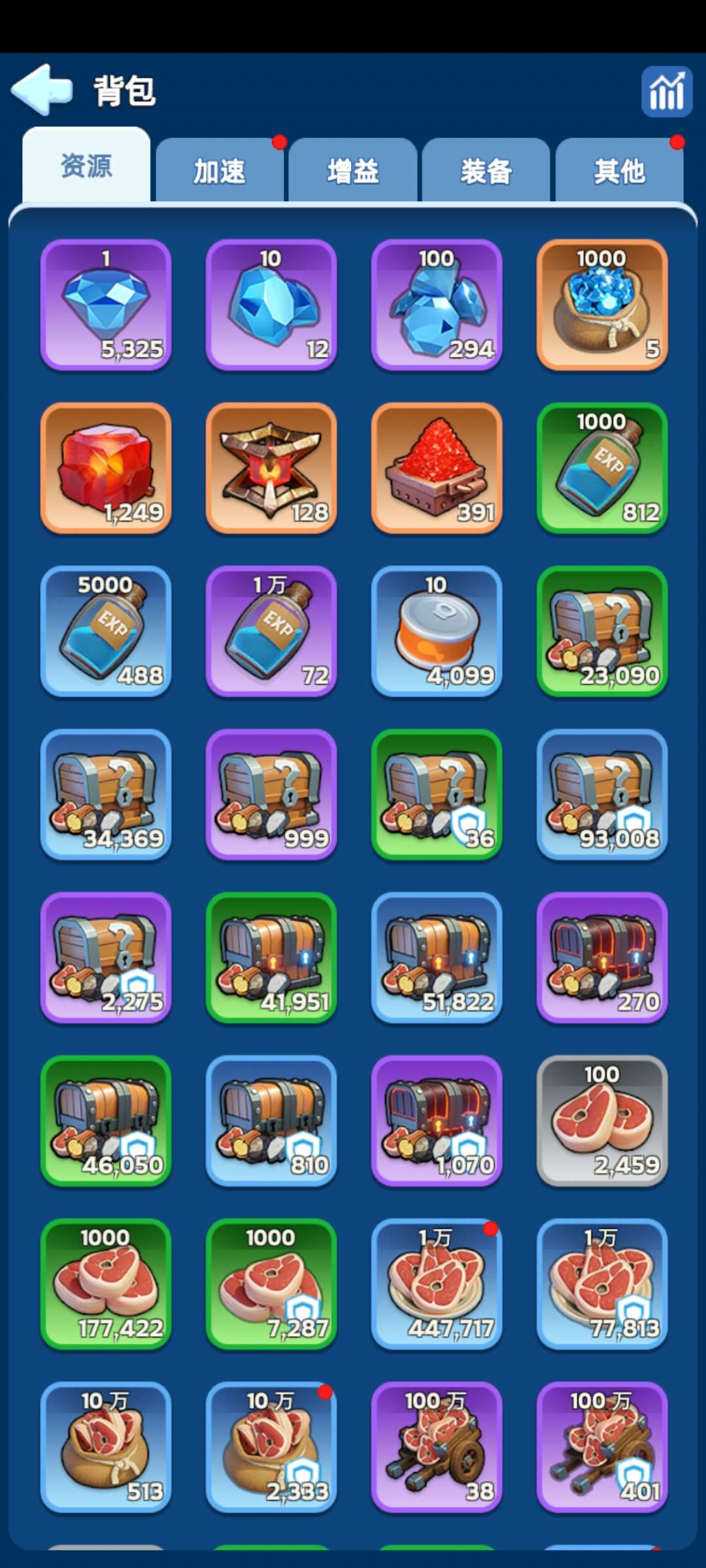The height and width of the screenshot is (1568, 706).
Task: Tap the 100万 meat cart with 38
Action: [436, 1448]
